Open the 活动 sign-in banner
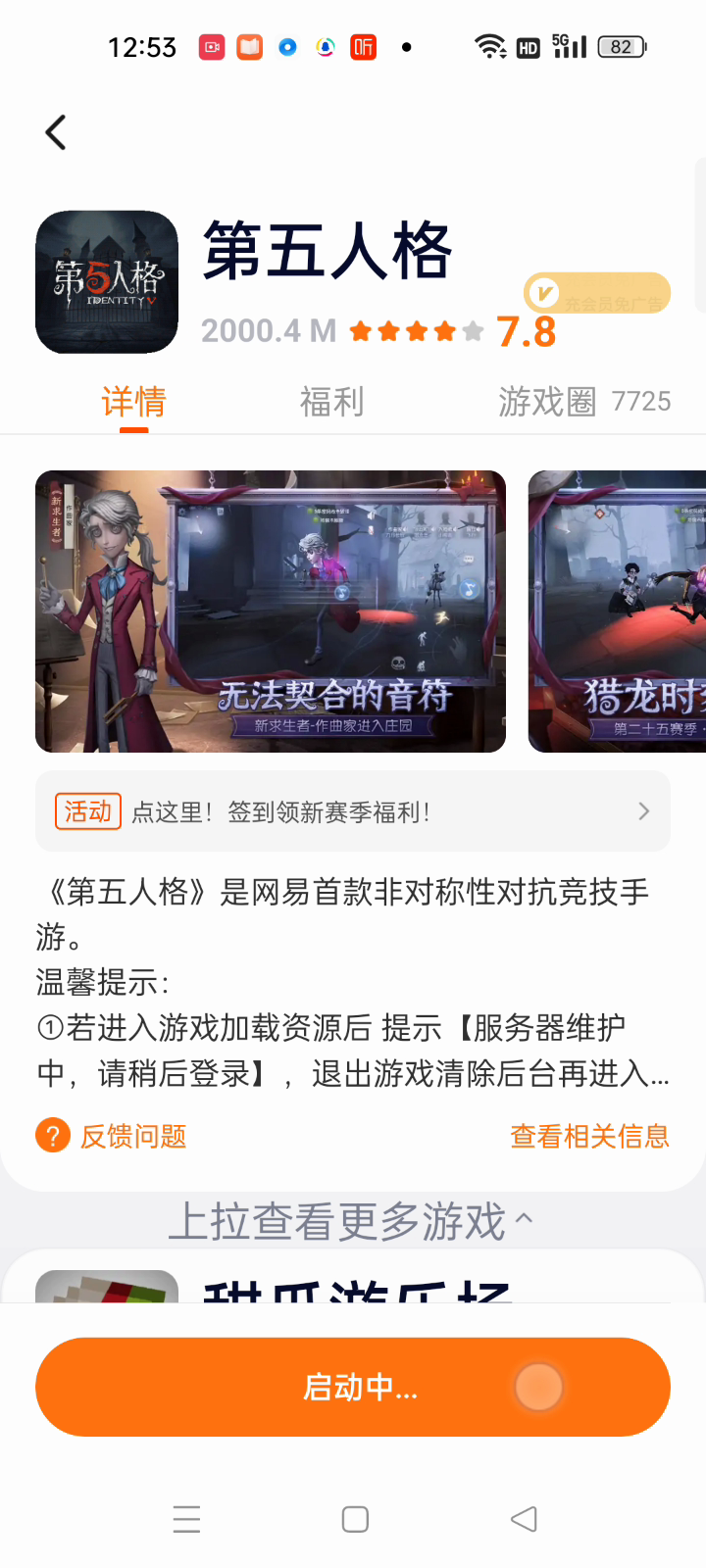 tap(353, 811)
